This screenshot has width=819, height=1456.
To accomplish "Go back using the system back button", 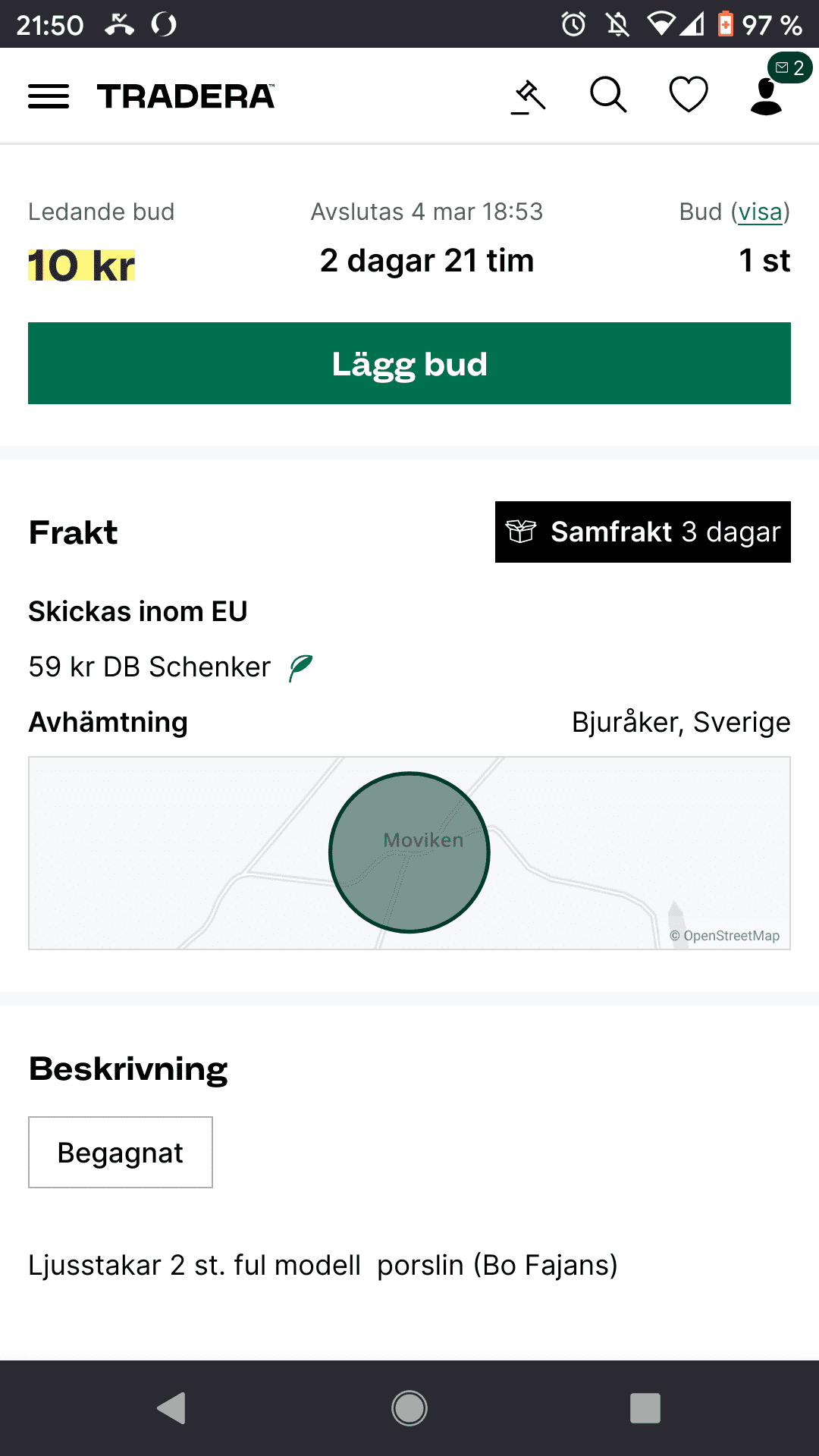I will [172, 1408].
